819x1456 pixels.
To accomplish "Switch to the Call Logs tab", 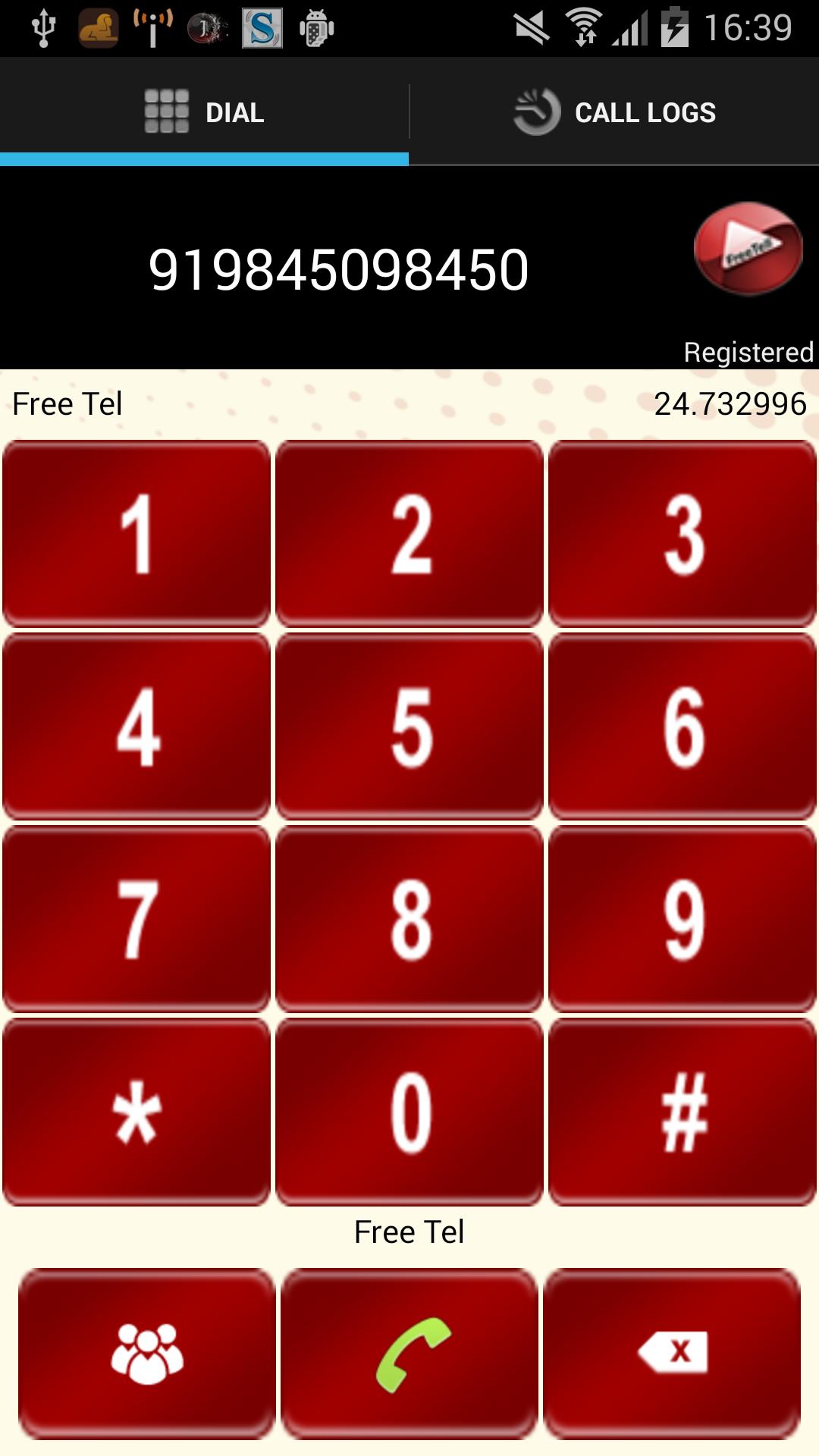I will click(614, 112).
